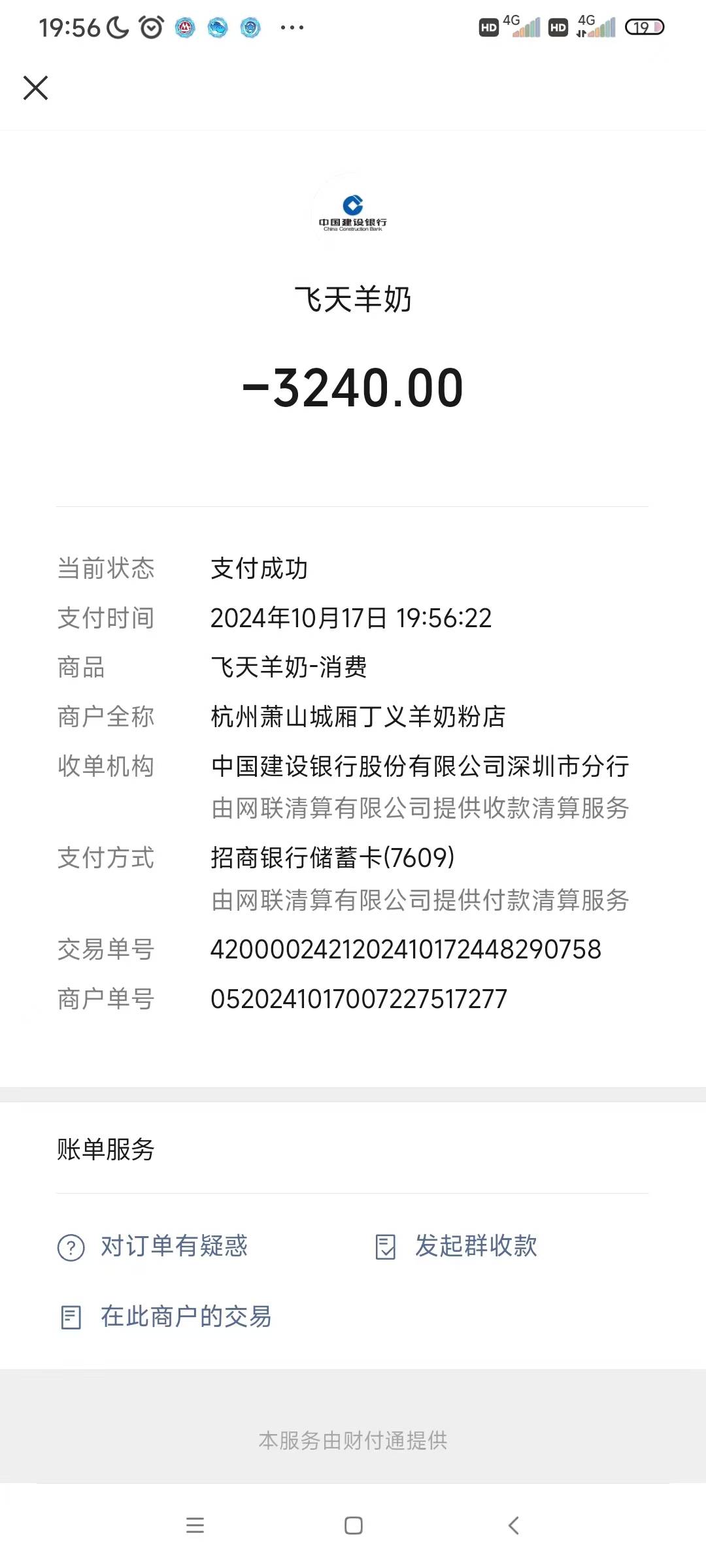706x1568 pixels.
Task: Open the recent apps view
Action: click(195, 1526)
